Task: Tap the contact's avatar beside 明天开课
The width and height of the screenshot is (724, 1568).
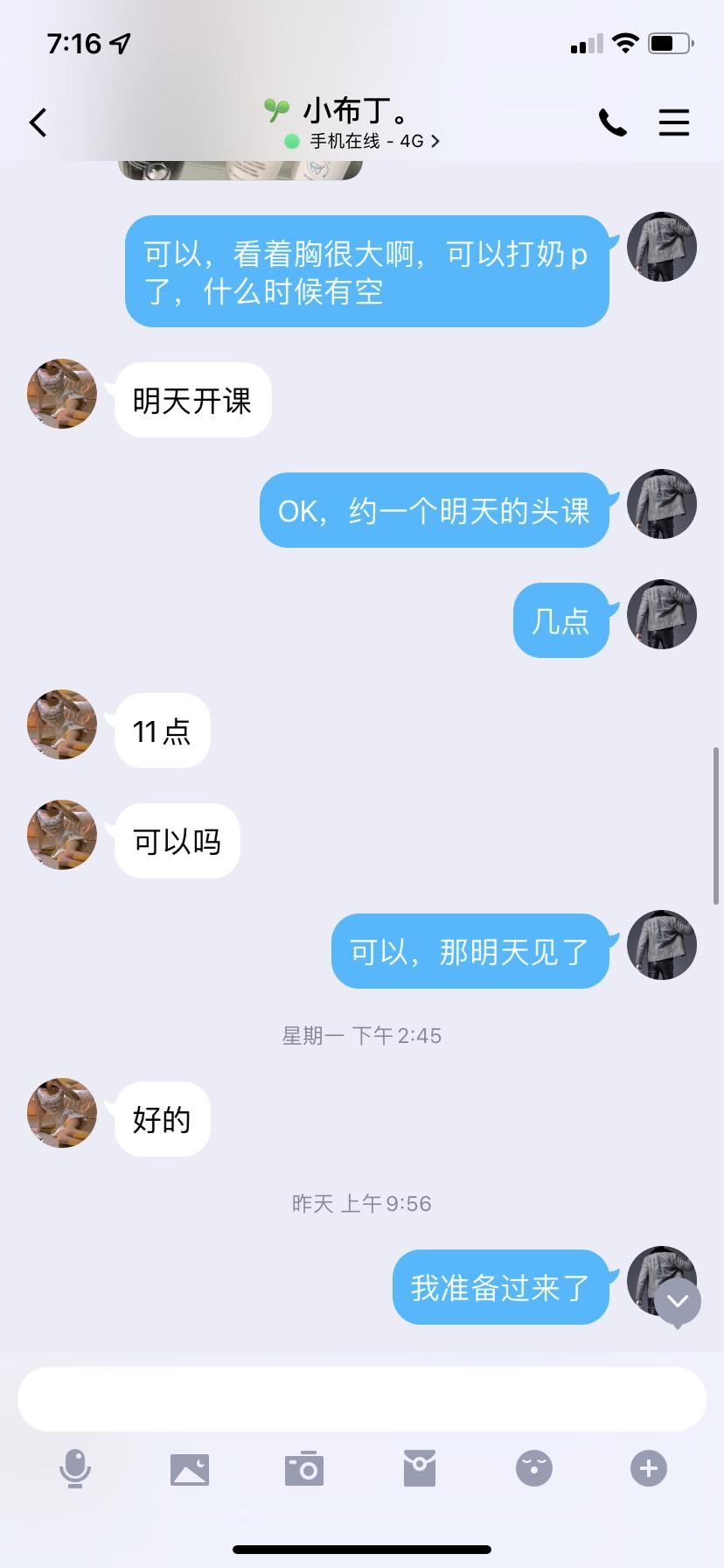Action: (61, 395)
